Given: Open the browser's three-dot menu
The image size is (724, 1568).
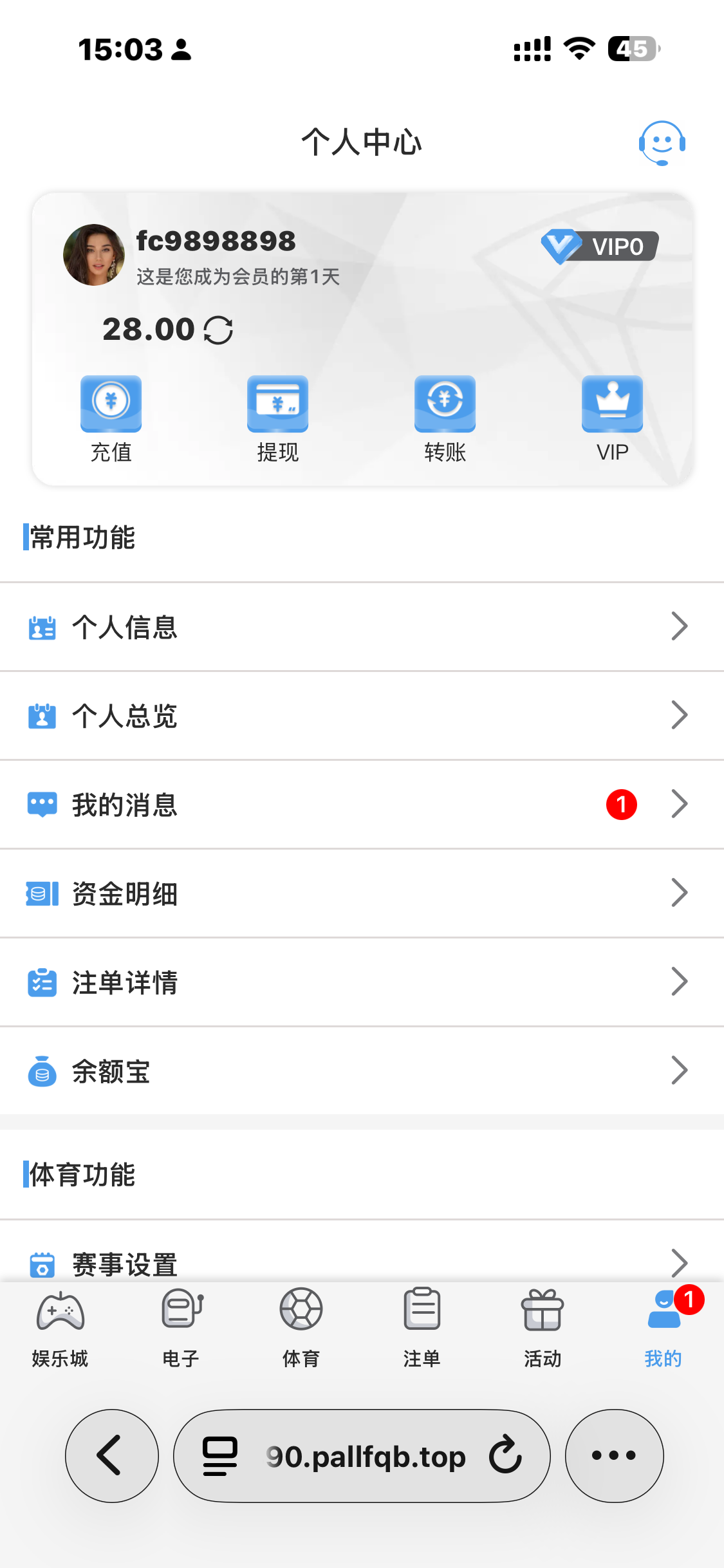Looking at the screenshot, I should tap(614, 1455).
